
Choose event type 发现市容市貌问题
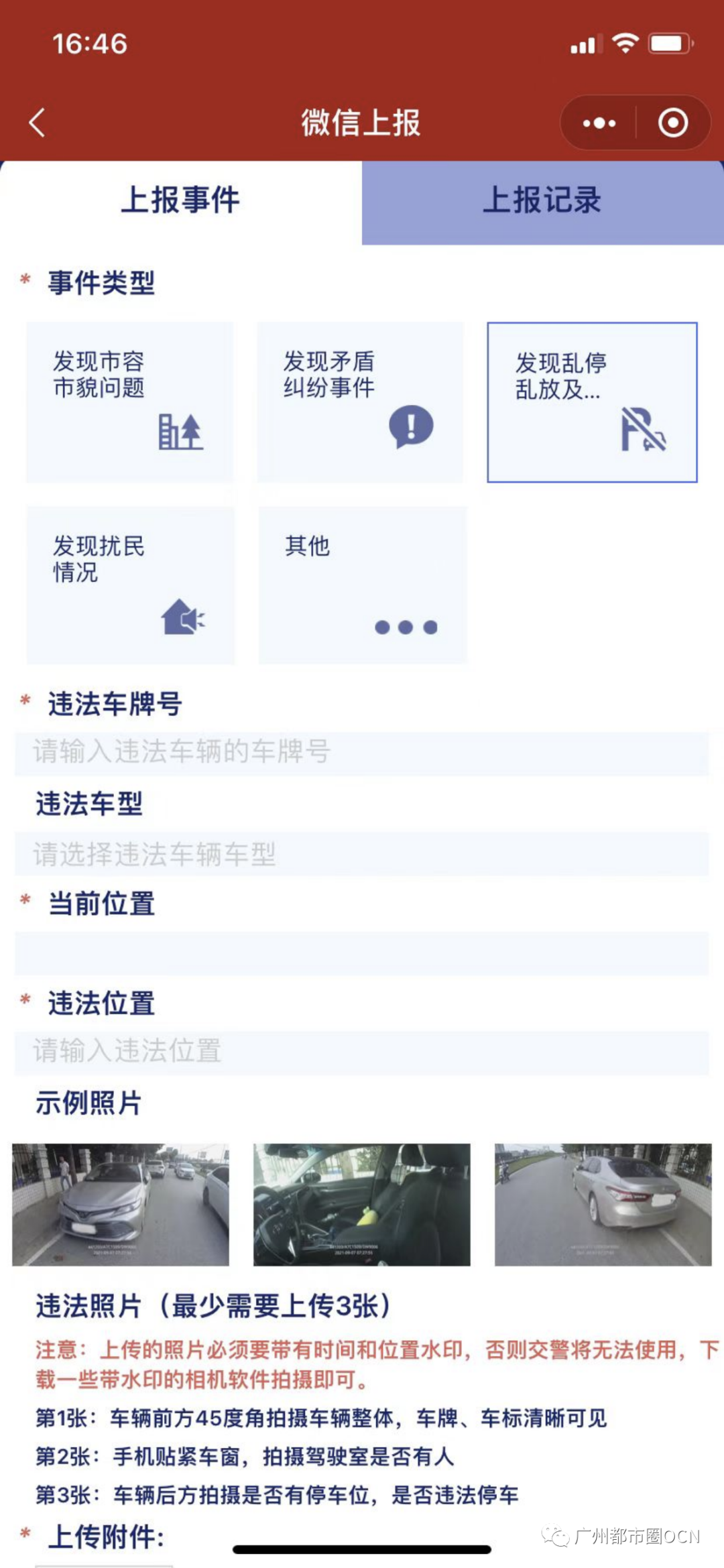click(x=129, y=402)
